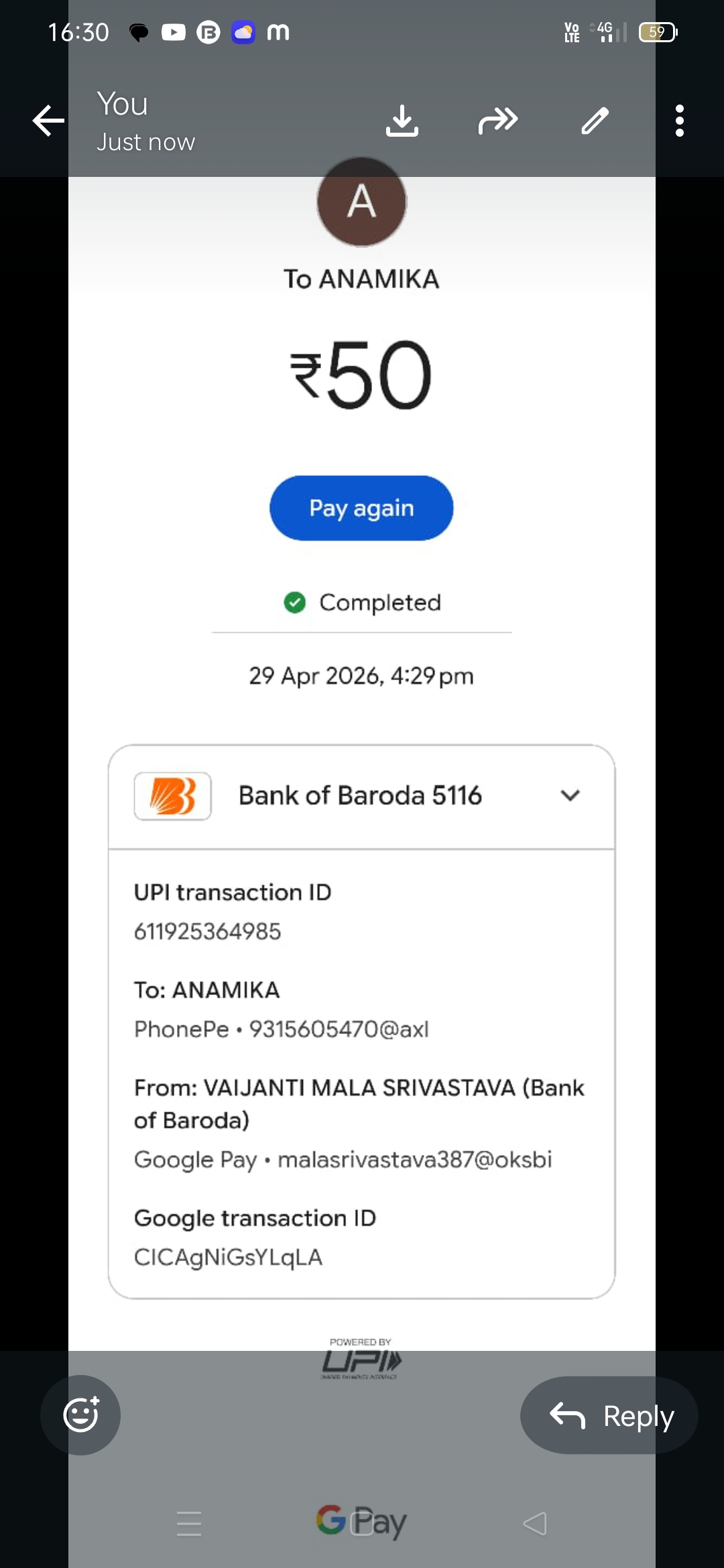Forward this image to another chat

pos(498,121)
